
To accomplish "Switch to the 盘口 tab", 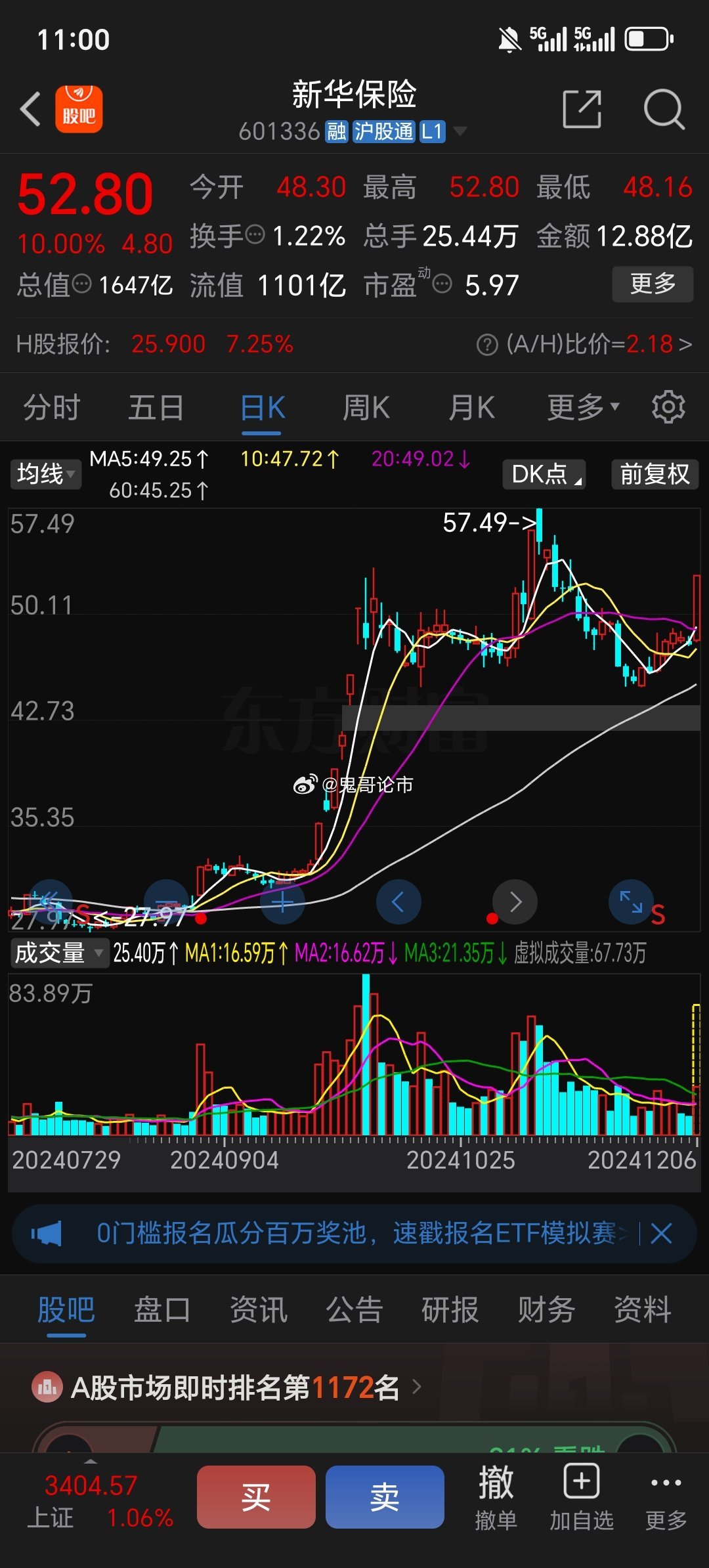I will (x=161, y=1310).
